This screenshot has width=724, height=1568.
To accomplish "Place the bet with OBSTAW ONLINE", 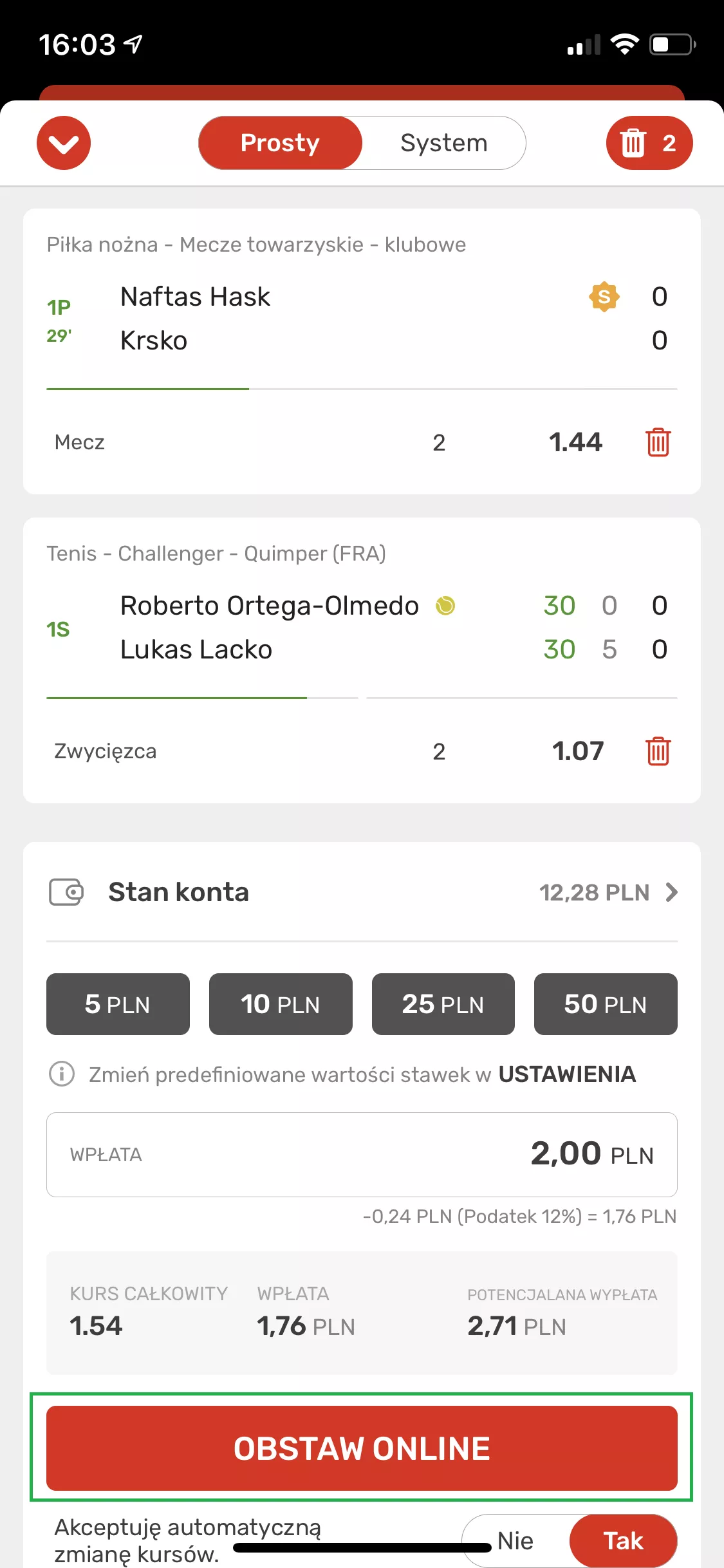I will point(362,1448).
